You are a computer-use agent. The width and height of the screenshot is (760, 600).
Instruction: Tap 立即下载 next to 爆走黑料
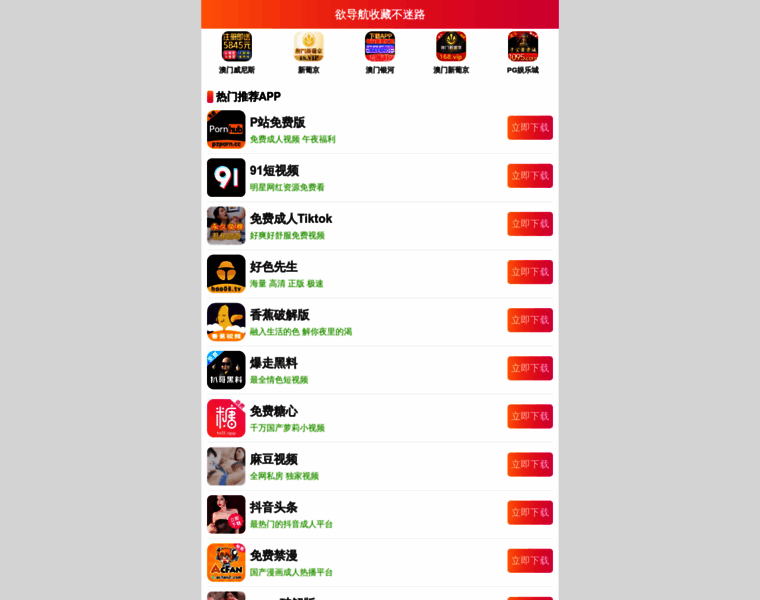529,368
